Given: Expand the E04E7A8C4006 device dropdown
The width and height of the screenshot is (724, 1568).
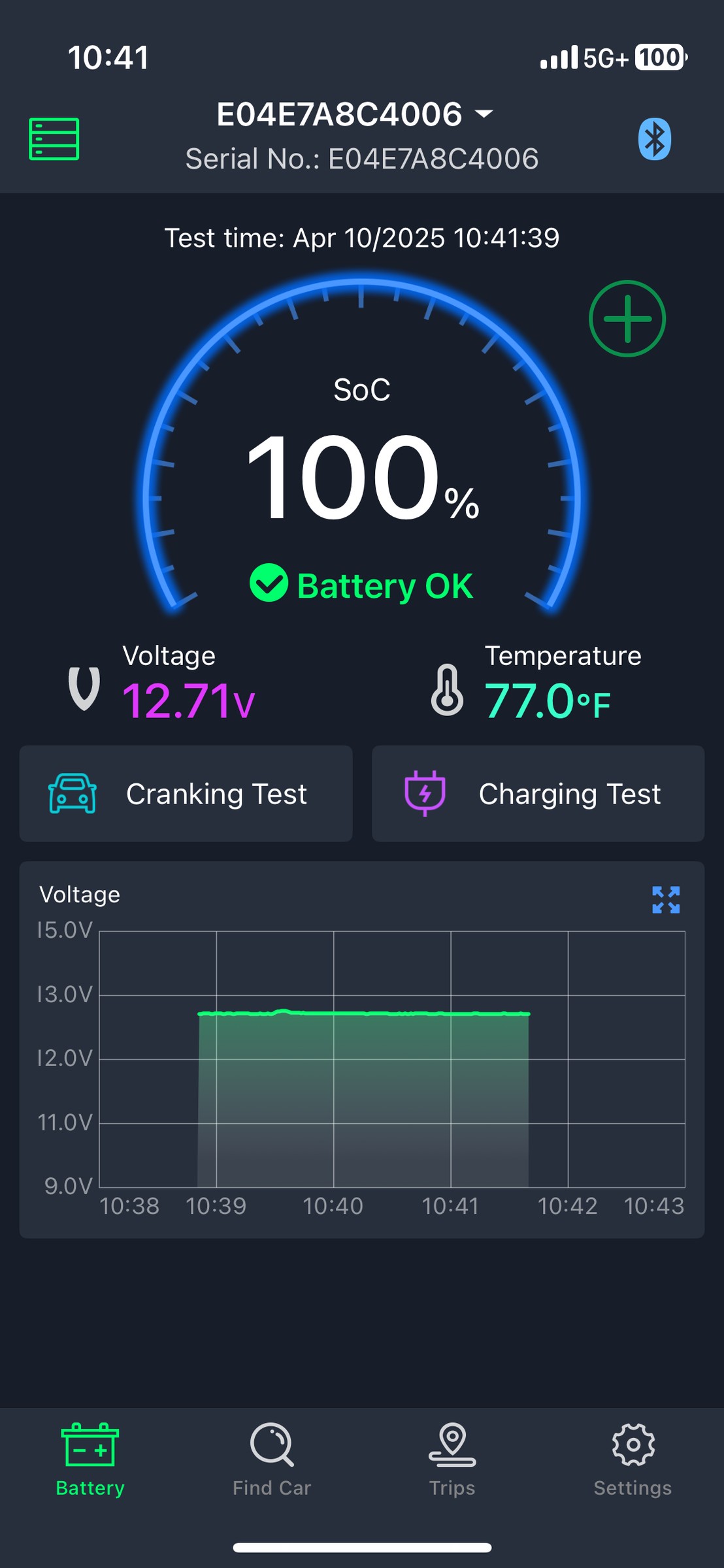Looking at the screenshot, I should pyautogui.click(x=355, y=114).
